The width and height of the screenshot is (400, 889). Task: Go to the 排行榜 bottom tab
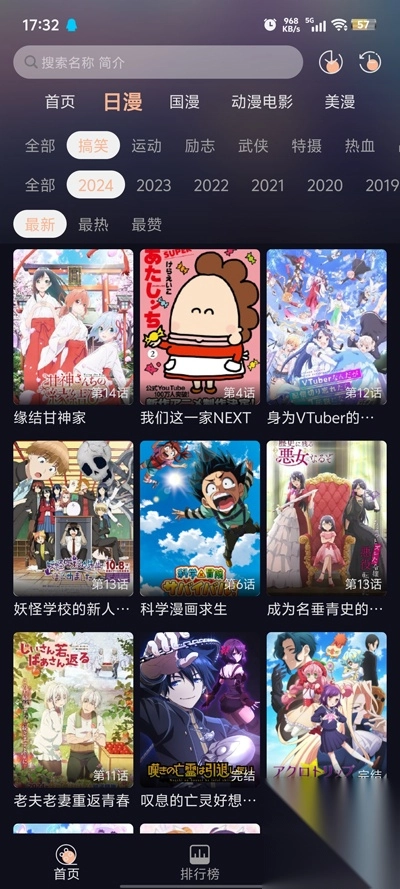pyautogui.click(x=199, y=862)
